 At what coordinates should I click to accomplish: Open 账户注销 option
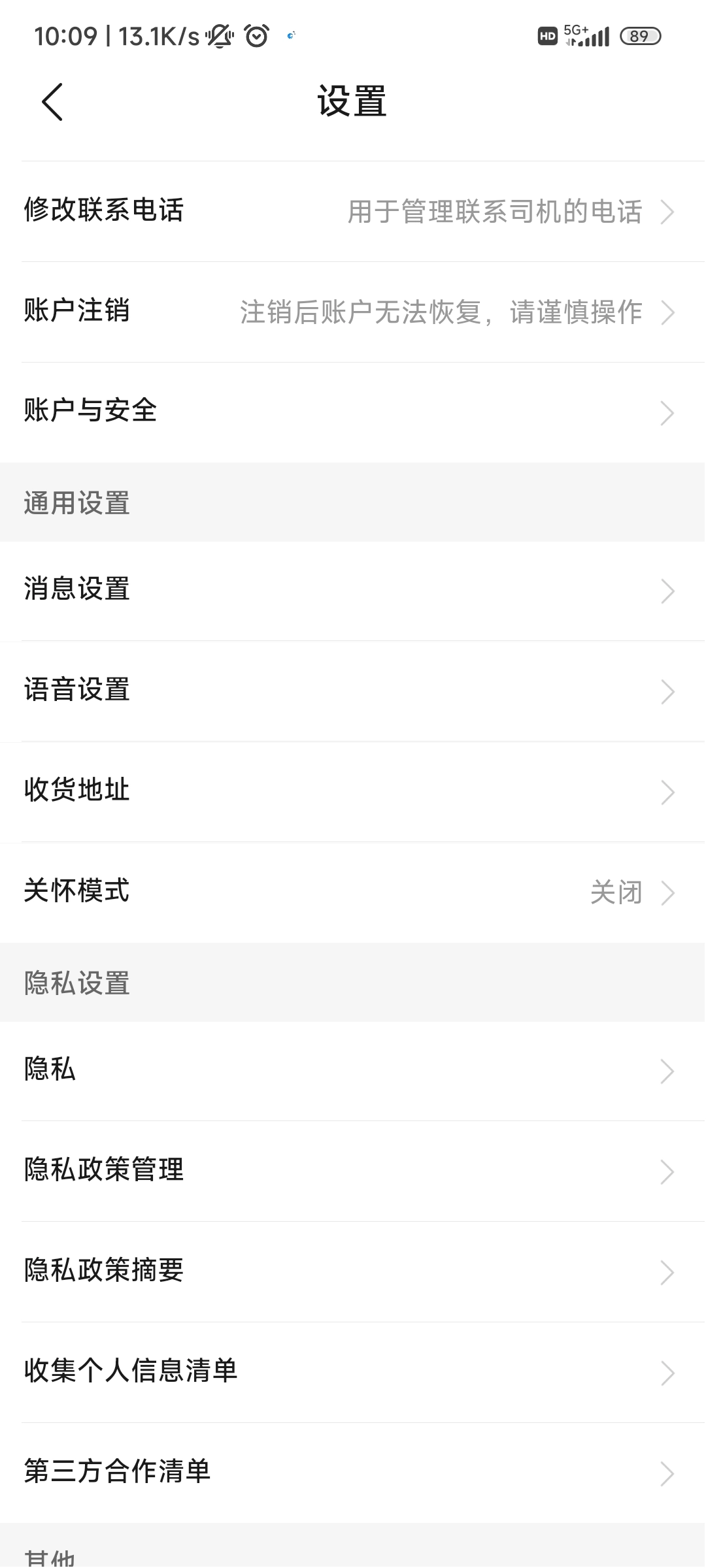tap(353, 312)
